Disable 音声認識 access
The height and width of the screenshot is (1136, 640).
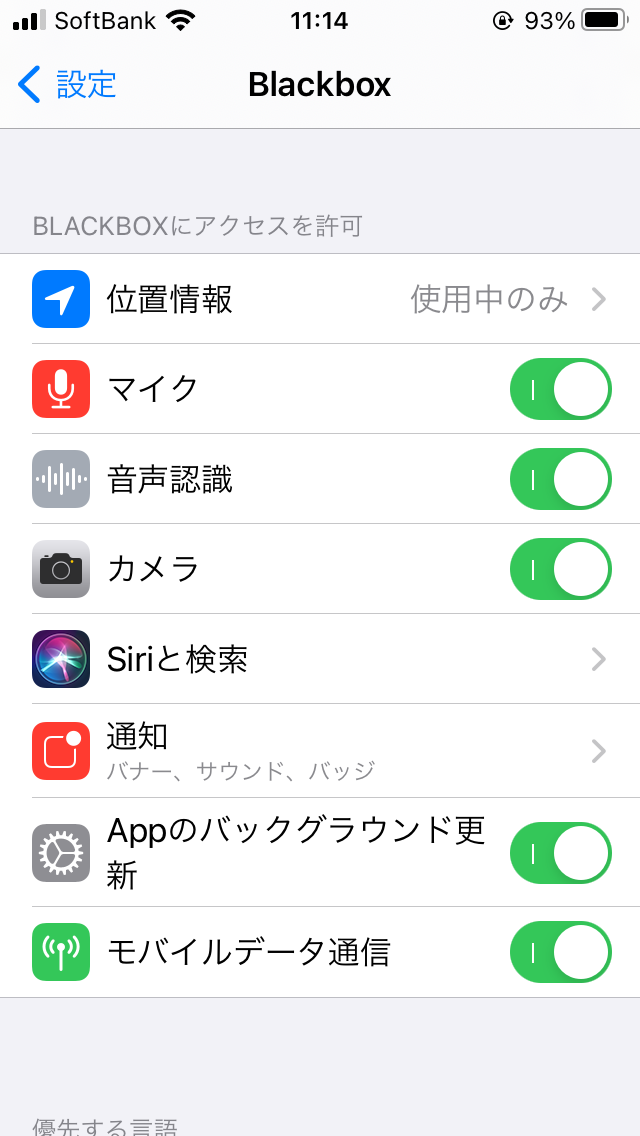[x=560, y=479]
